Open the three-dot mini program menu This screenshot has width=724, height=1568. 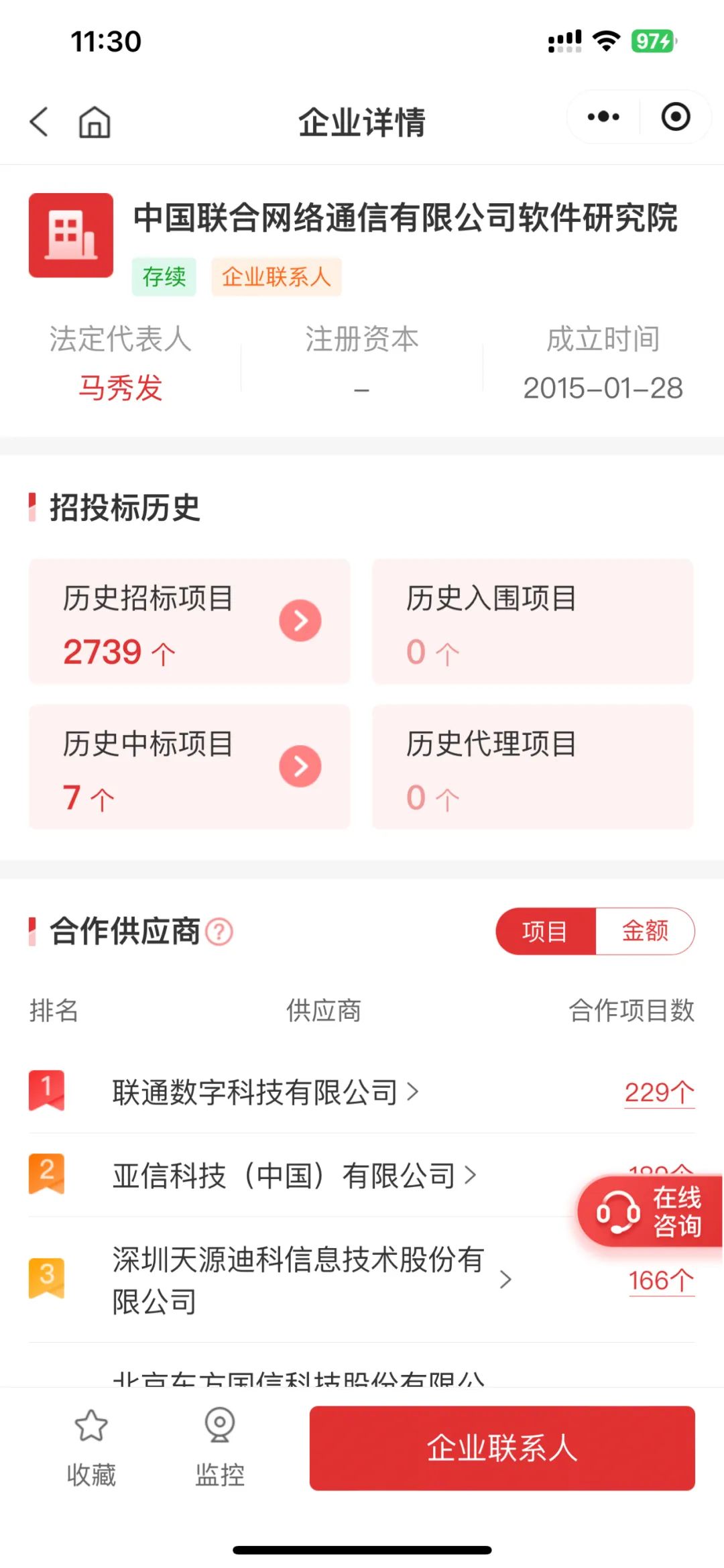603,117
